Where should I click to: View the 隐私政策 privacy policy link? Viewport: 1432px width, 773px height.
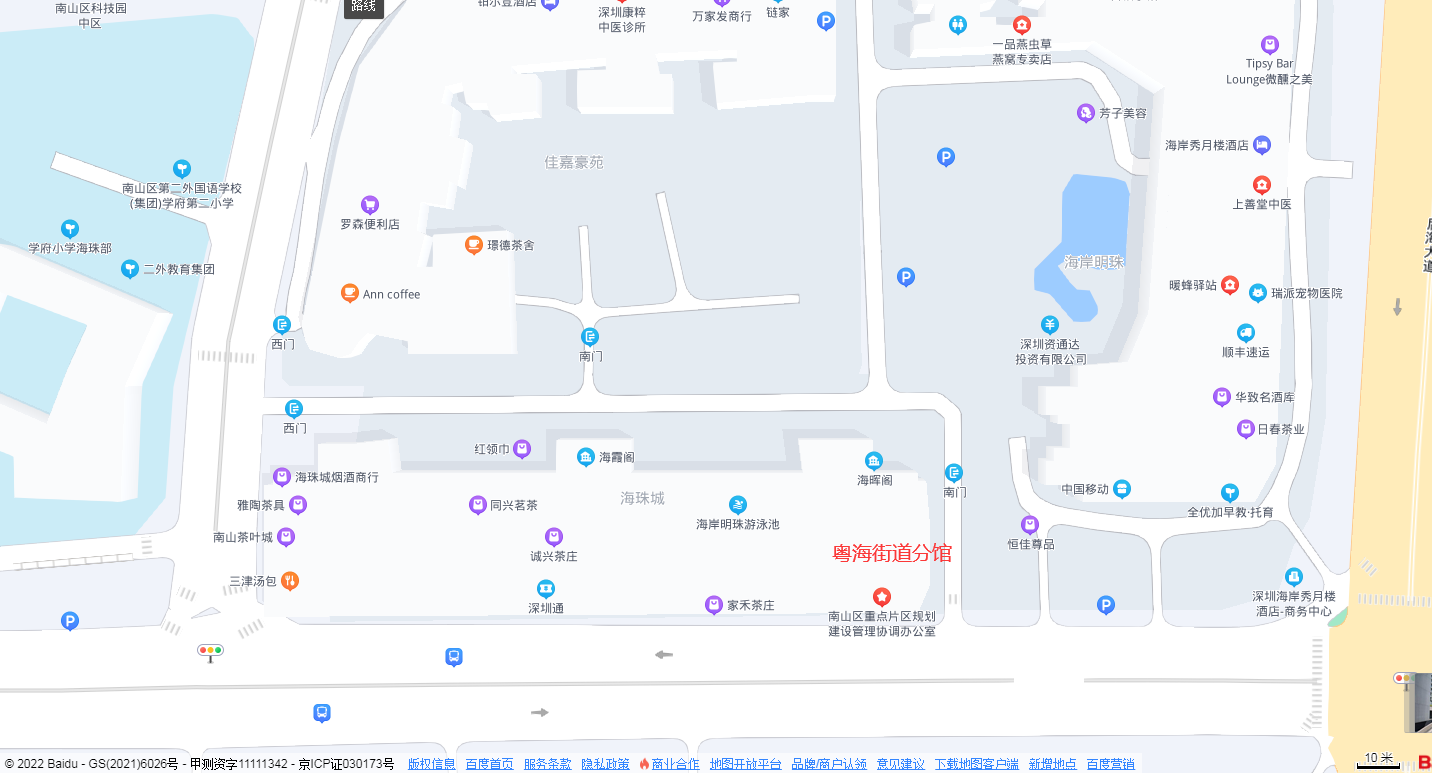[605, 764]
